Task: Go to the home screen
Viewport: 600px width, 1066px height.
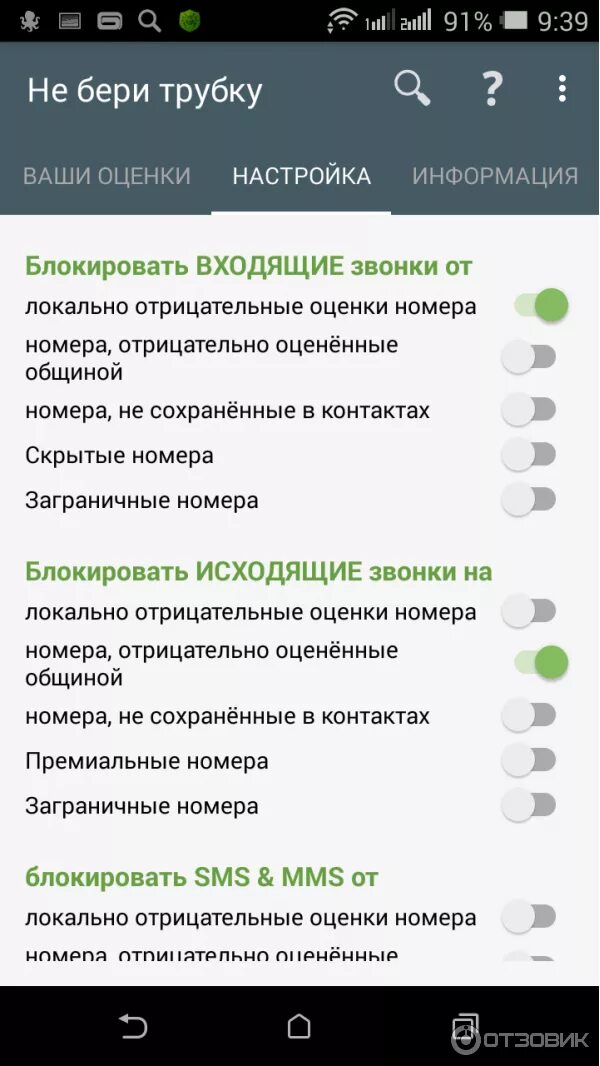Action: (299, 1026)
